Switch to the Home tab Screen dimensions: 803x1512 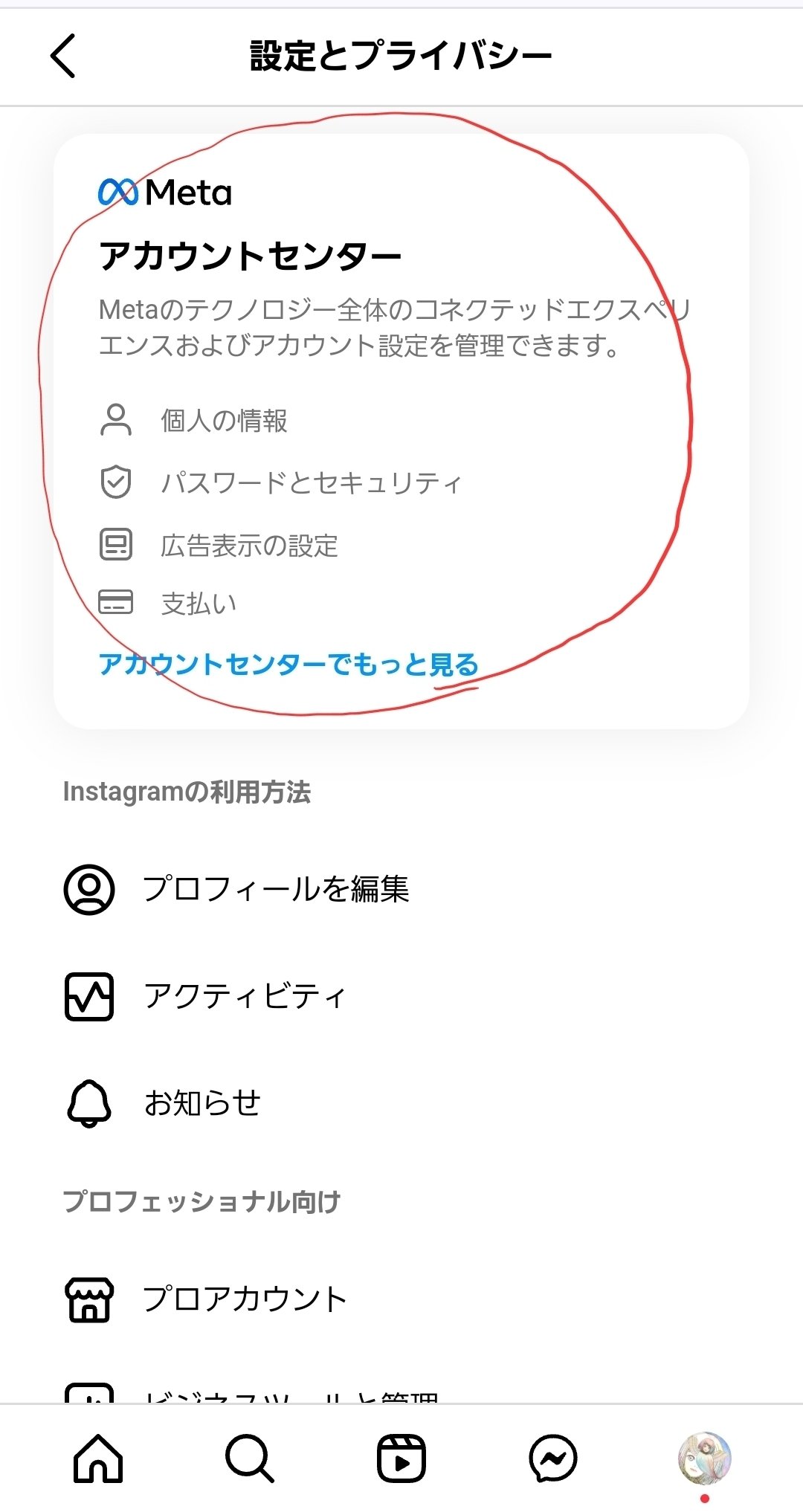click(98, 1458)
